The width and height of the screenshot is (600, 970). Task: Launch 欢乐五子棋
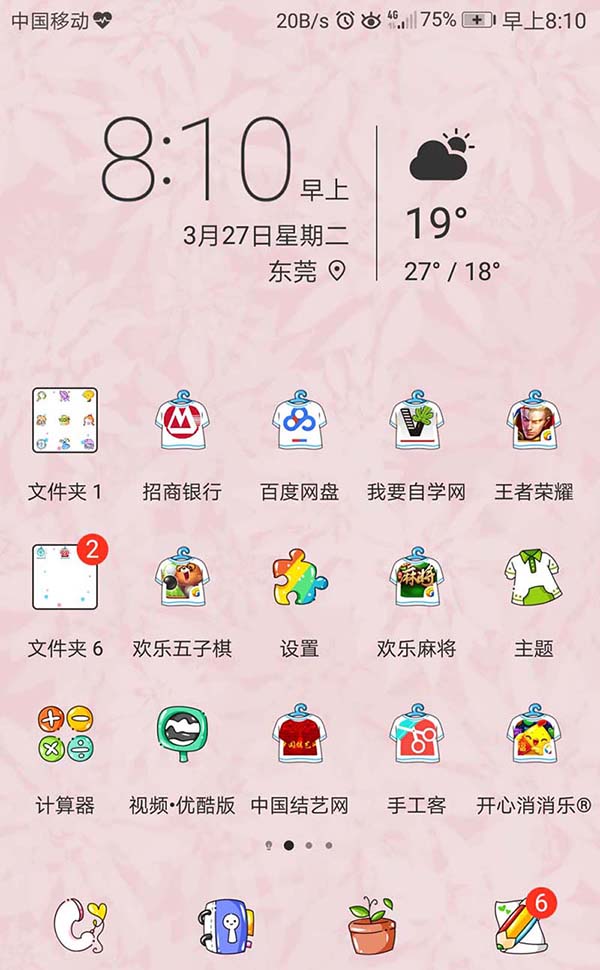pos(182,577)
